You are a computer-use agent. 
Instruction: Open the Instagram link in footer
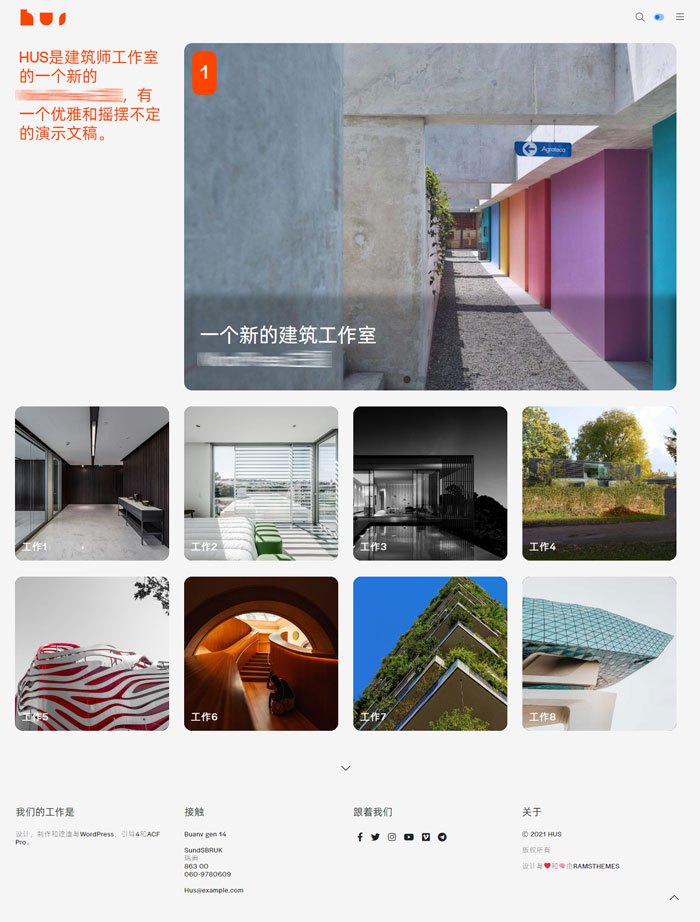pyautogui.click(x=392, y=837)
